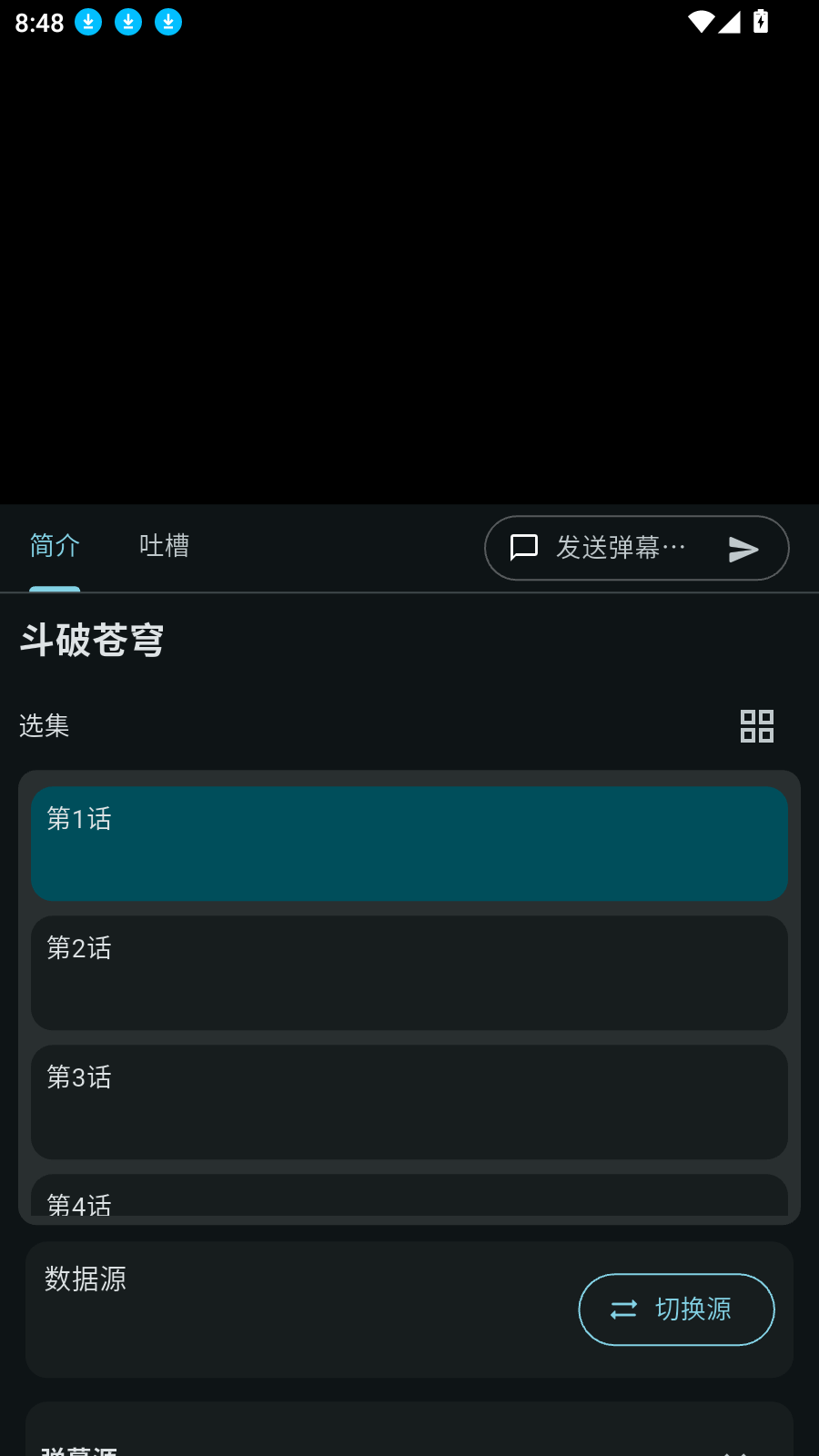Switch to the 吐槽 tab
Viewport: 819px width, 1456px height.
[164, 545]
